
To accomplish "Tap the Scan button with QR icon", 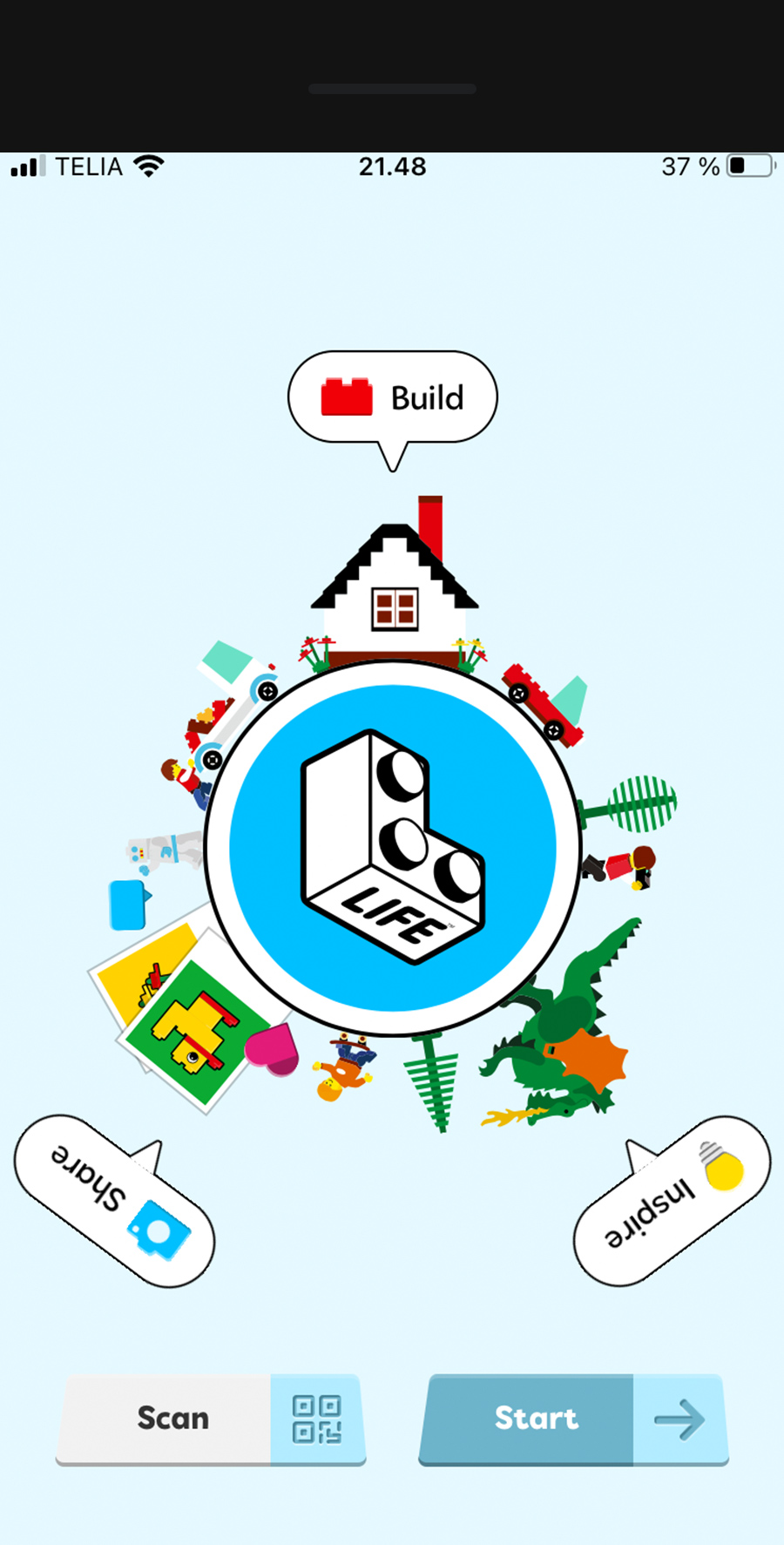I will pyautogui.click(x=210, y=1418).
